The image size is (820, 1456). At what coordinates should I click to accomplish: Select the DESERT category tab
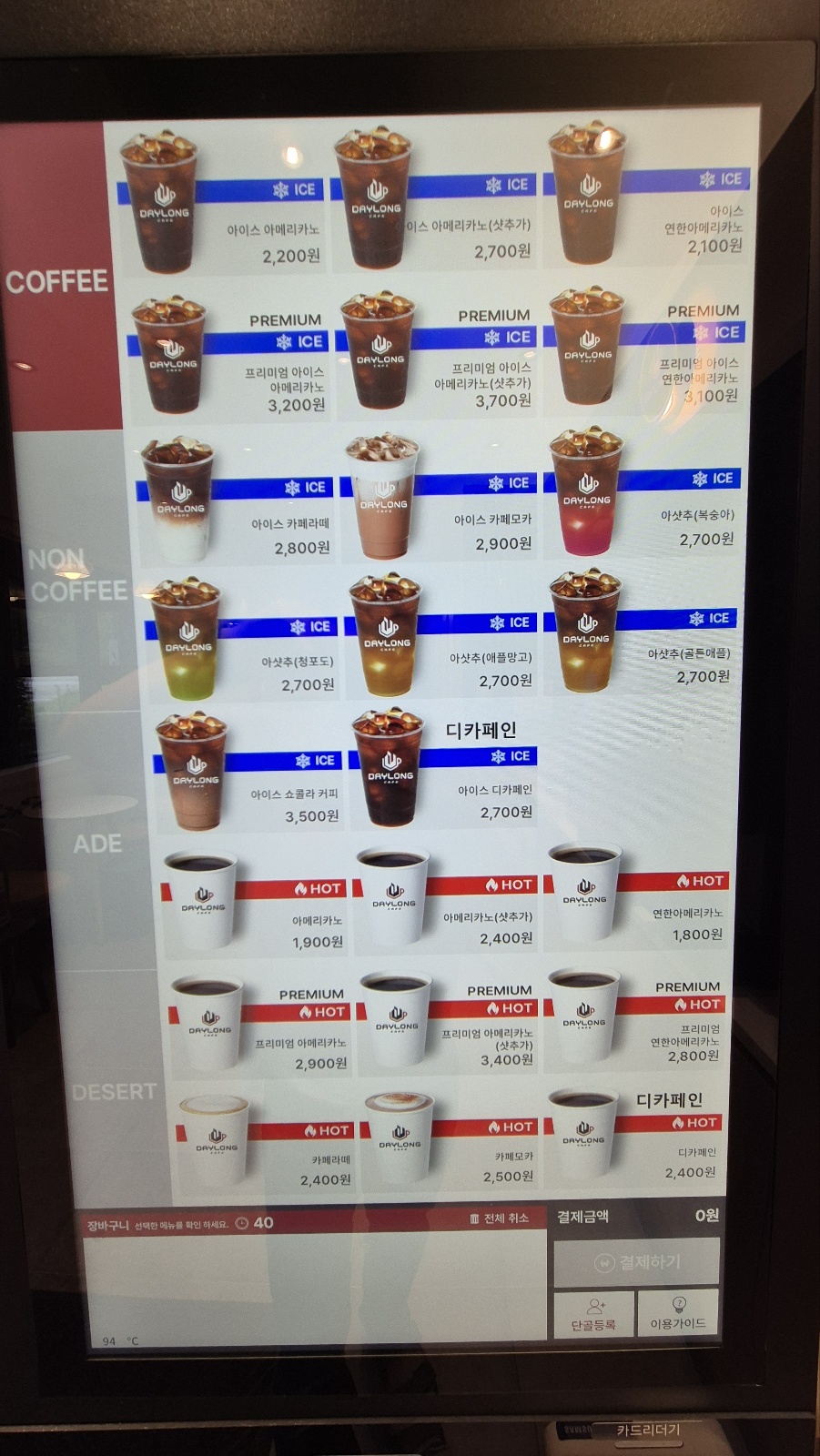coord(114,1091)
